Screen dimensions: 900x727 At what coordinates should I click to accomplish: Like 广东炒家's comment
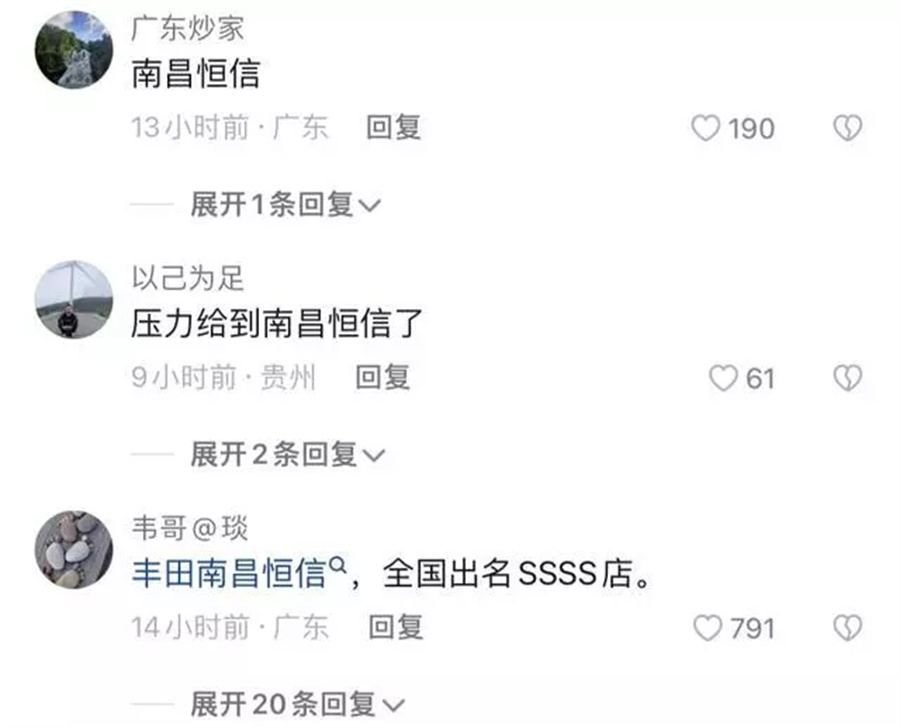(707, 128)
